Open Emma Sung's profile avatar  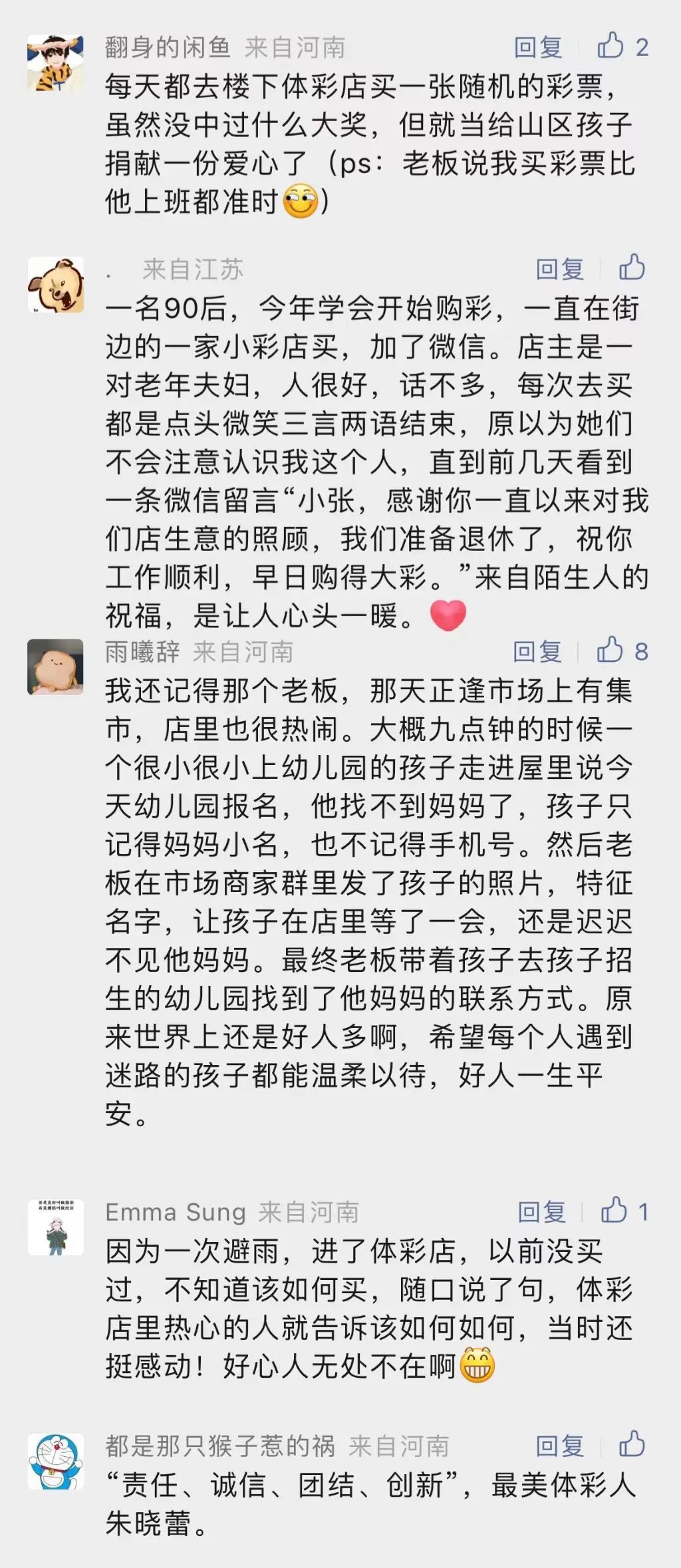[x=55, y=1227]
